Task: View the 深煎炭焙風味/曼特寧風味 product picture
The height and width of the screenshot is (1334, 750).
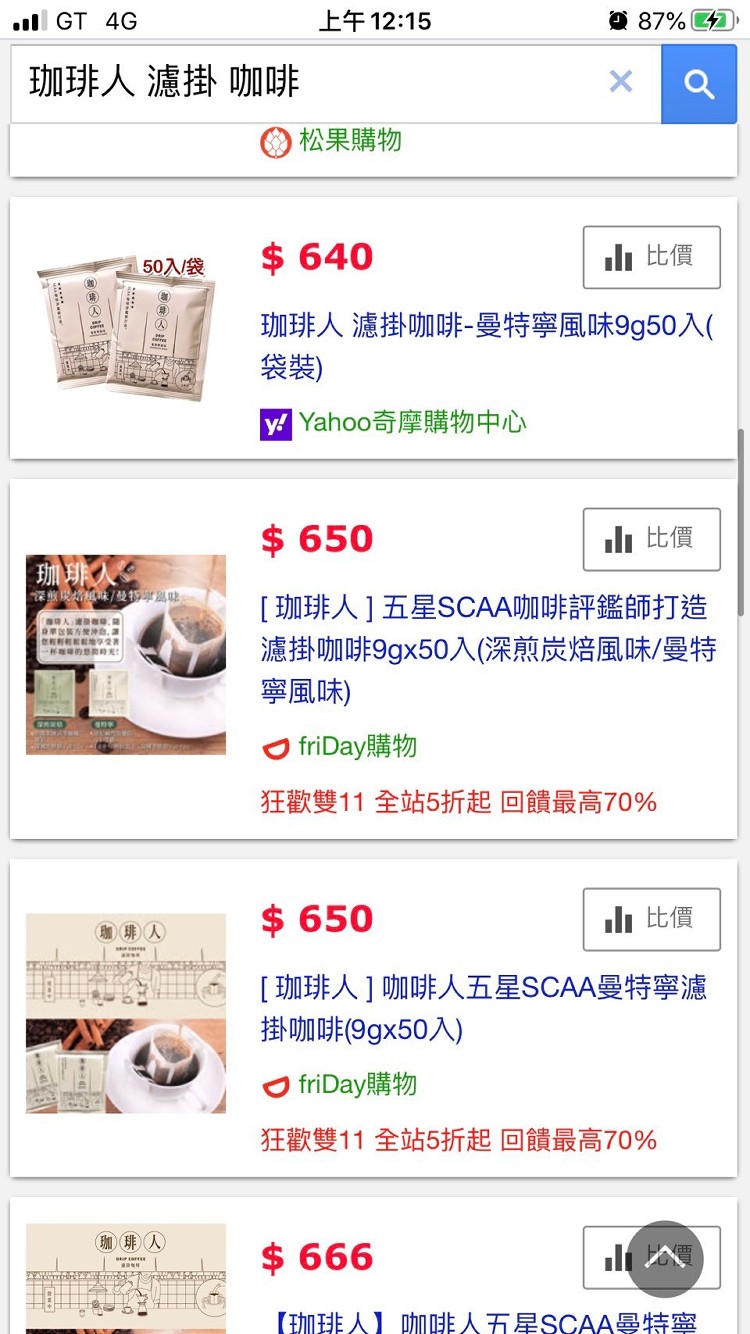Action: click(126, 655)
